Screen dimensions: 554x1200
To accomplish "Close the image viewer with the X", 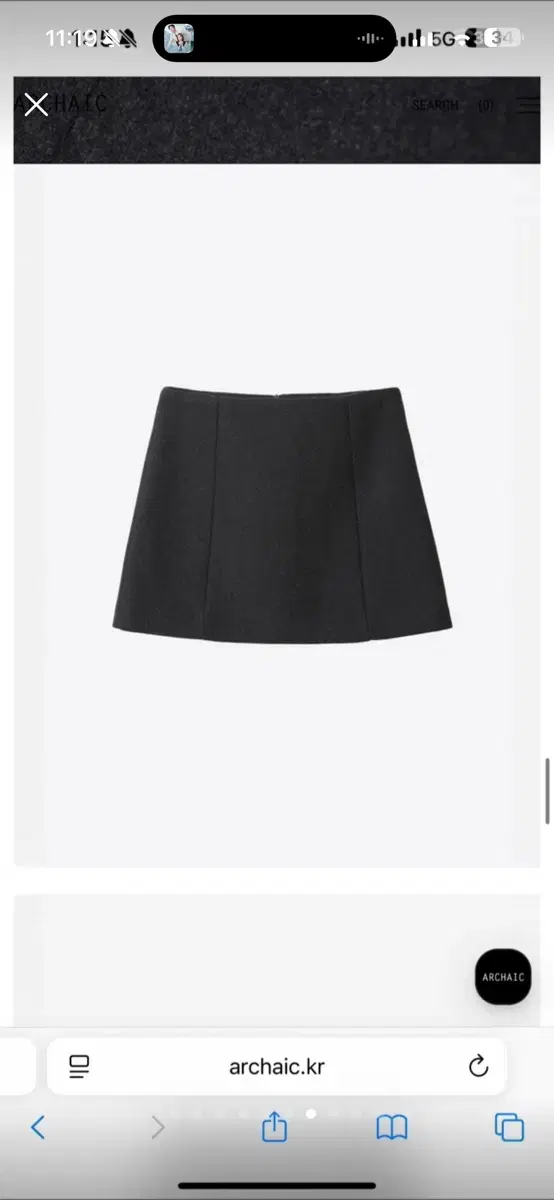I will tap(36, 104).
